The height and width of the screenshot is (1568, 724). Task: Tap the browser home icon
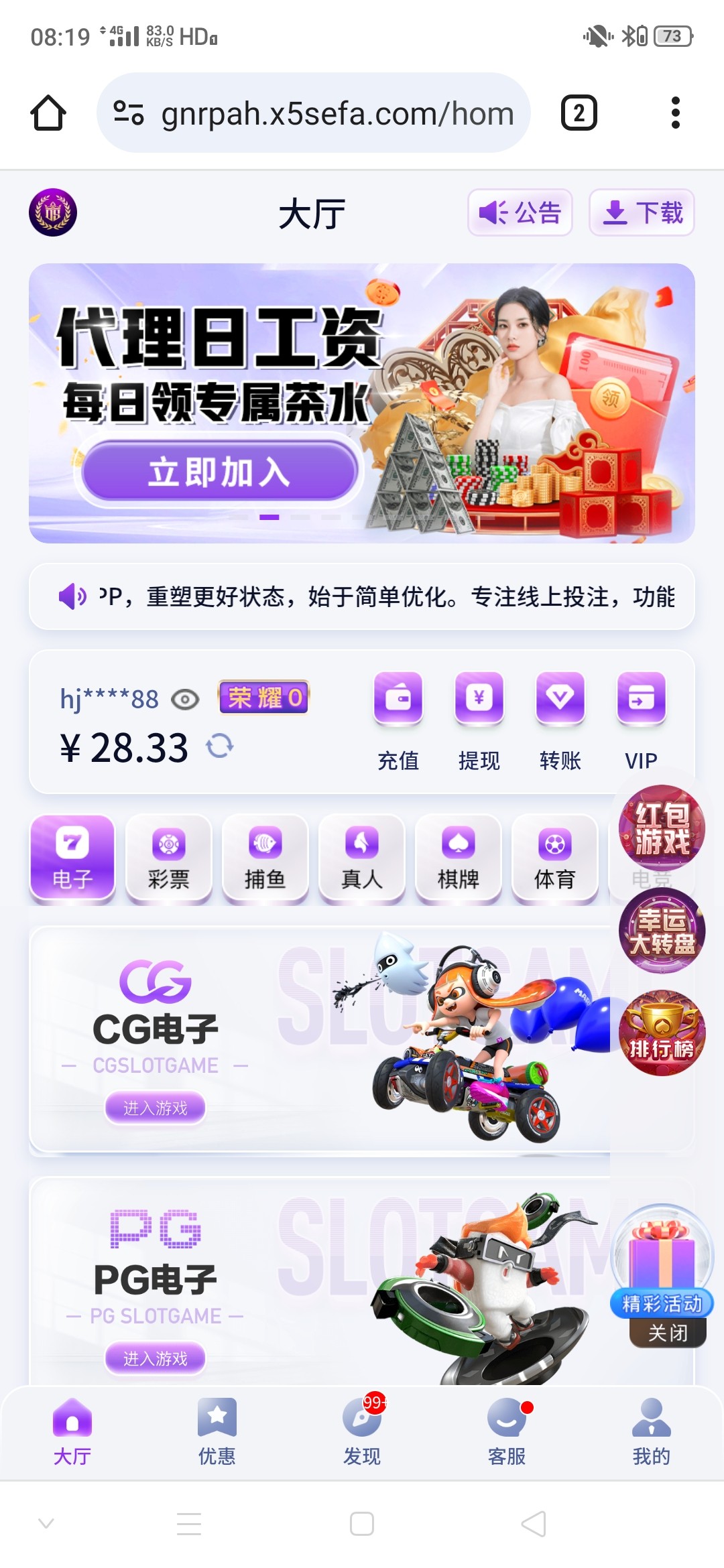tap(48, 113)
